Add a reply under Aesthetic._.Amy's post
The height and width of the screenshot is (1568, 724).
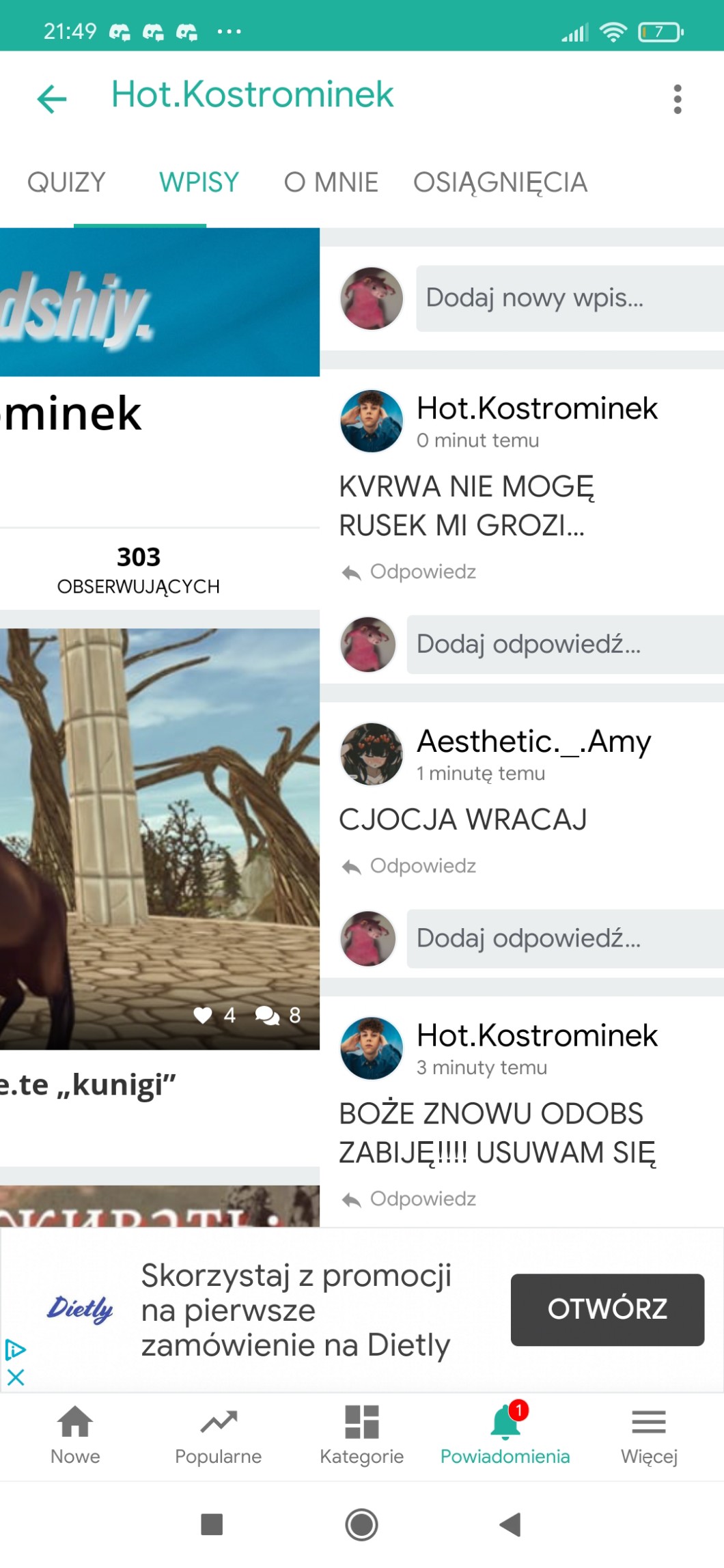pos(564,938)
